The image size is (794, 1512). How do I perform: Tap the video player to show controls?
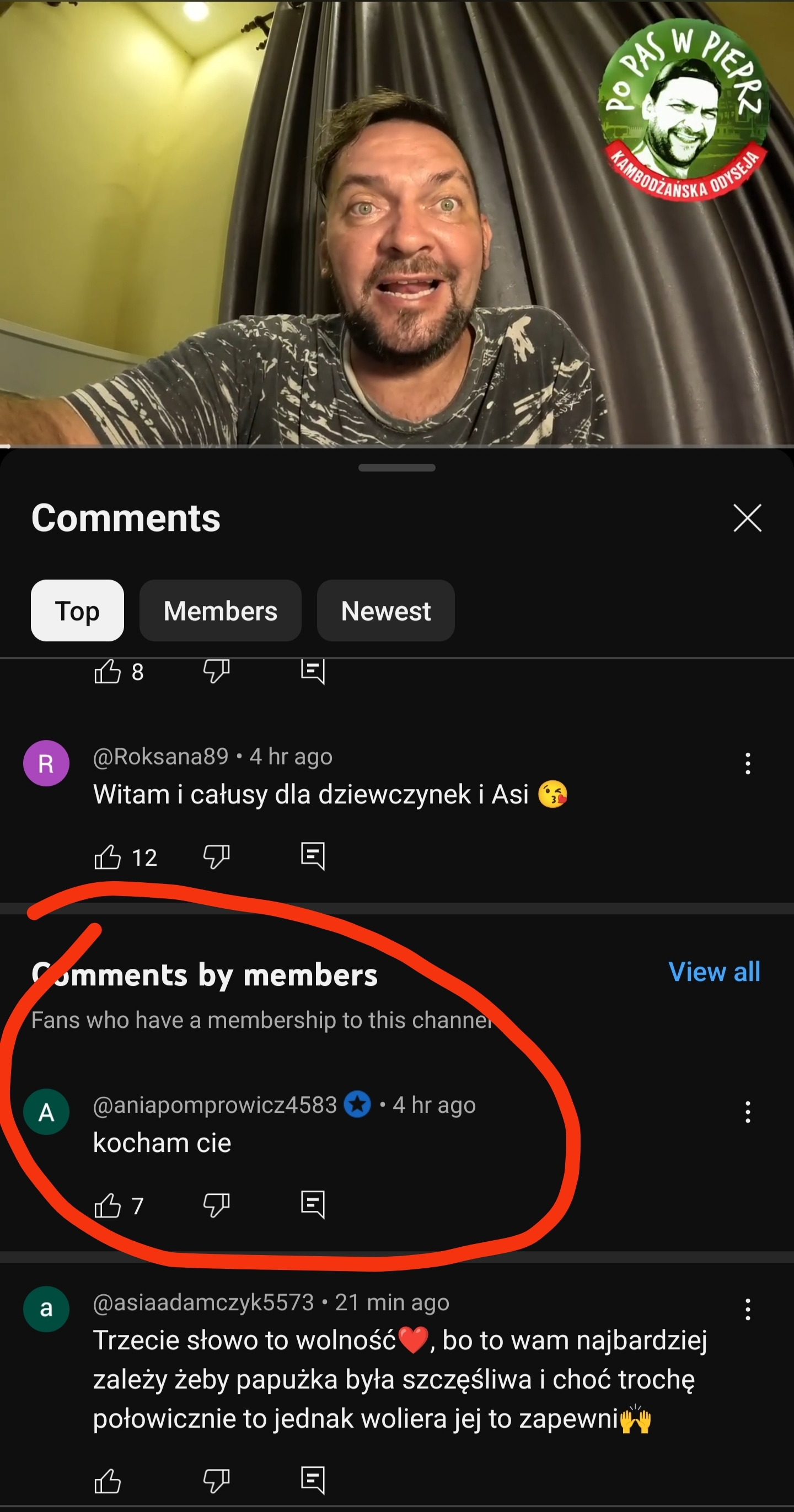coord(396,223)
